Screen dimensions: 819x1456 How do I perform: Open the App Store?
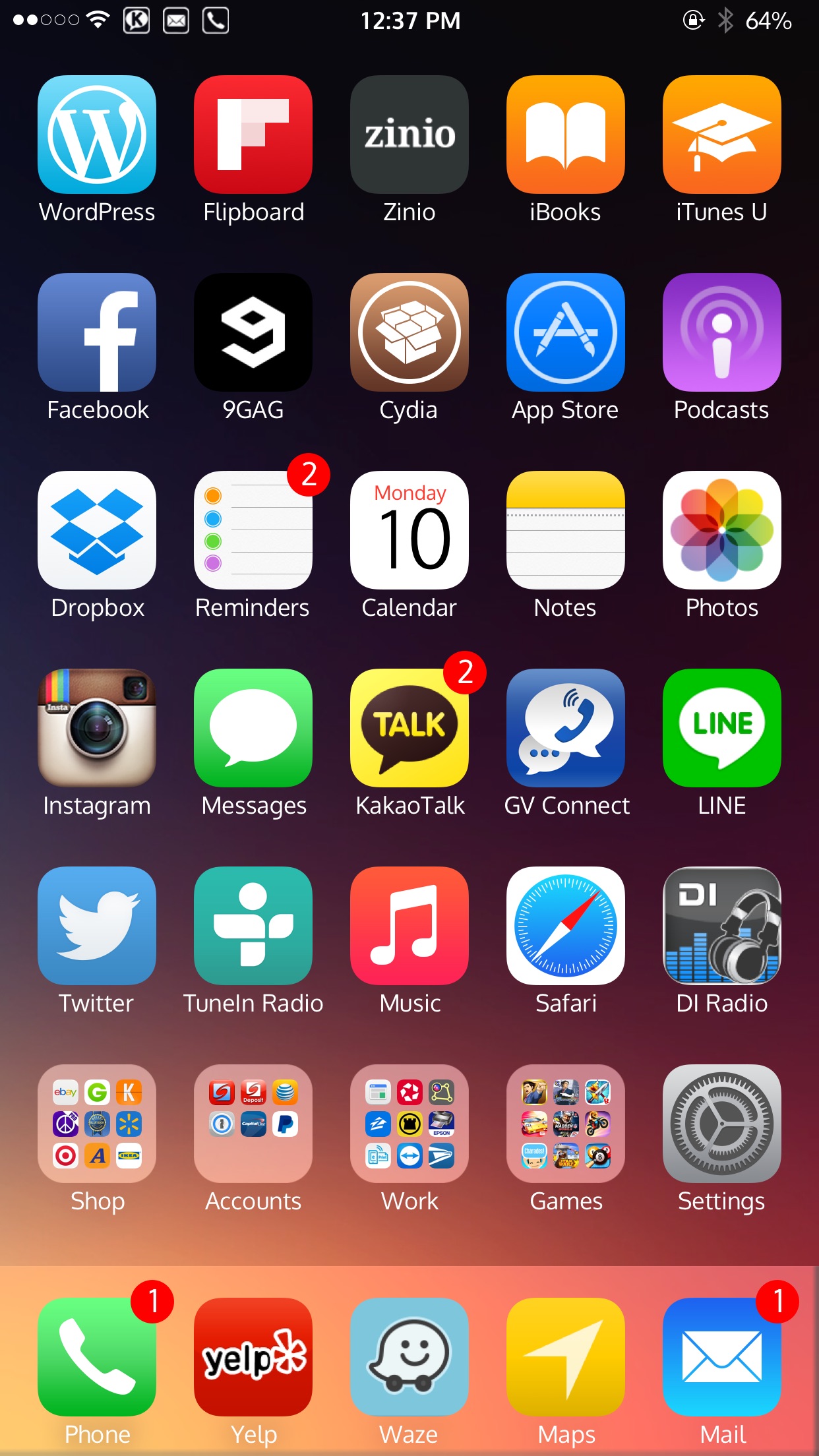(x=566, y=332)
